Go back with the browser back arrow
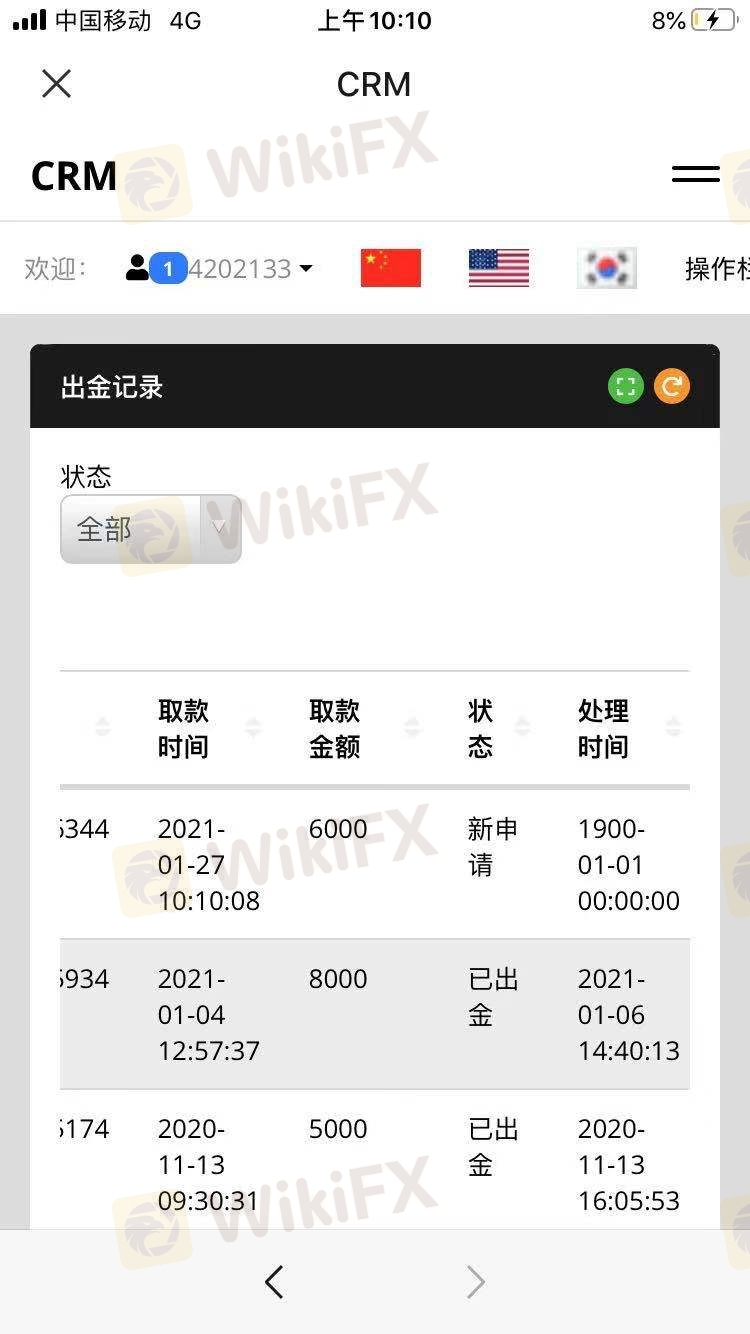The image size is (750, 1334). [x=274, y=1282]
